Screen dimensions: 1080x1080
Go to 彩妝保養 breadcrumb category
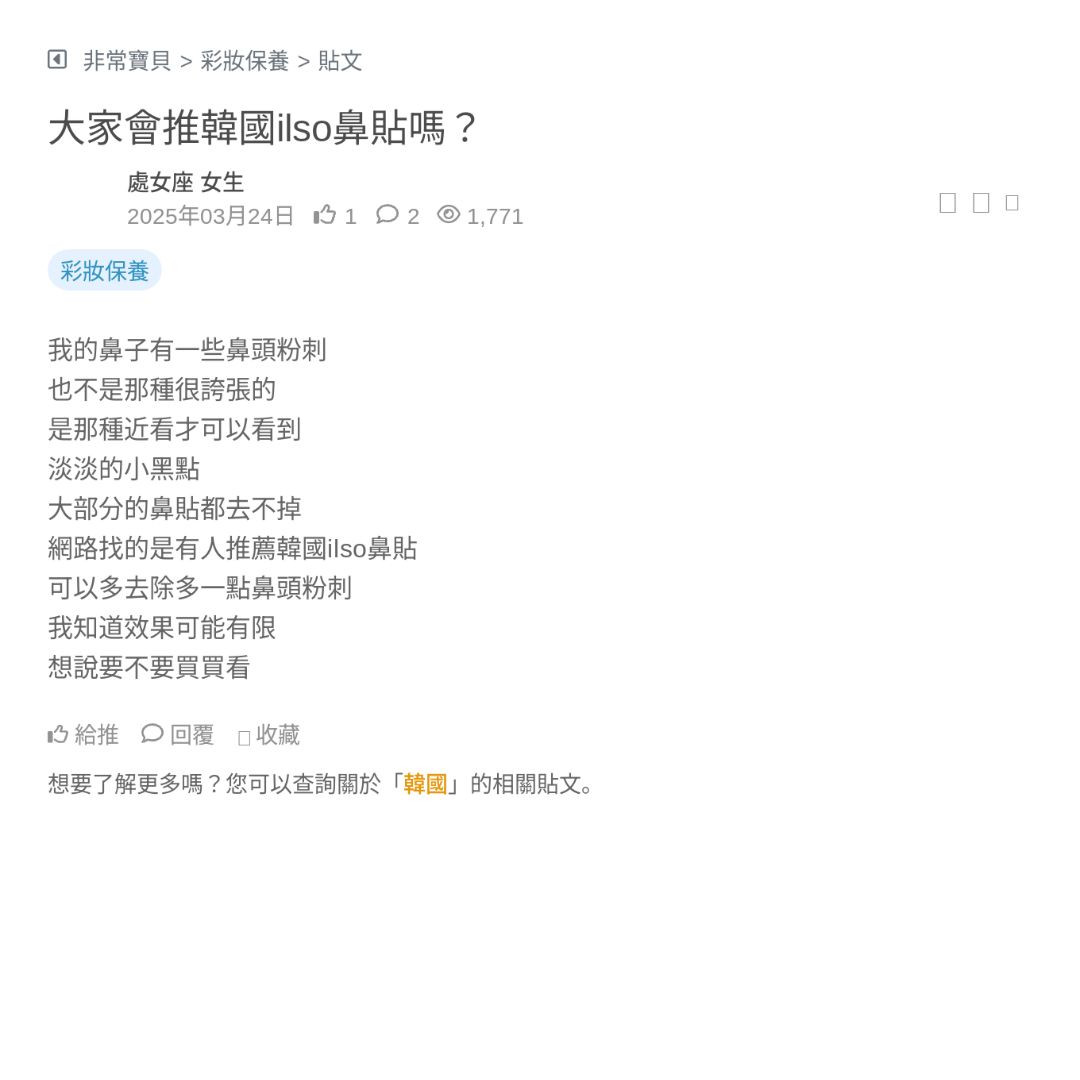(244, 61)
